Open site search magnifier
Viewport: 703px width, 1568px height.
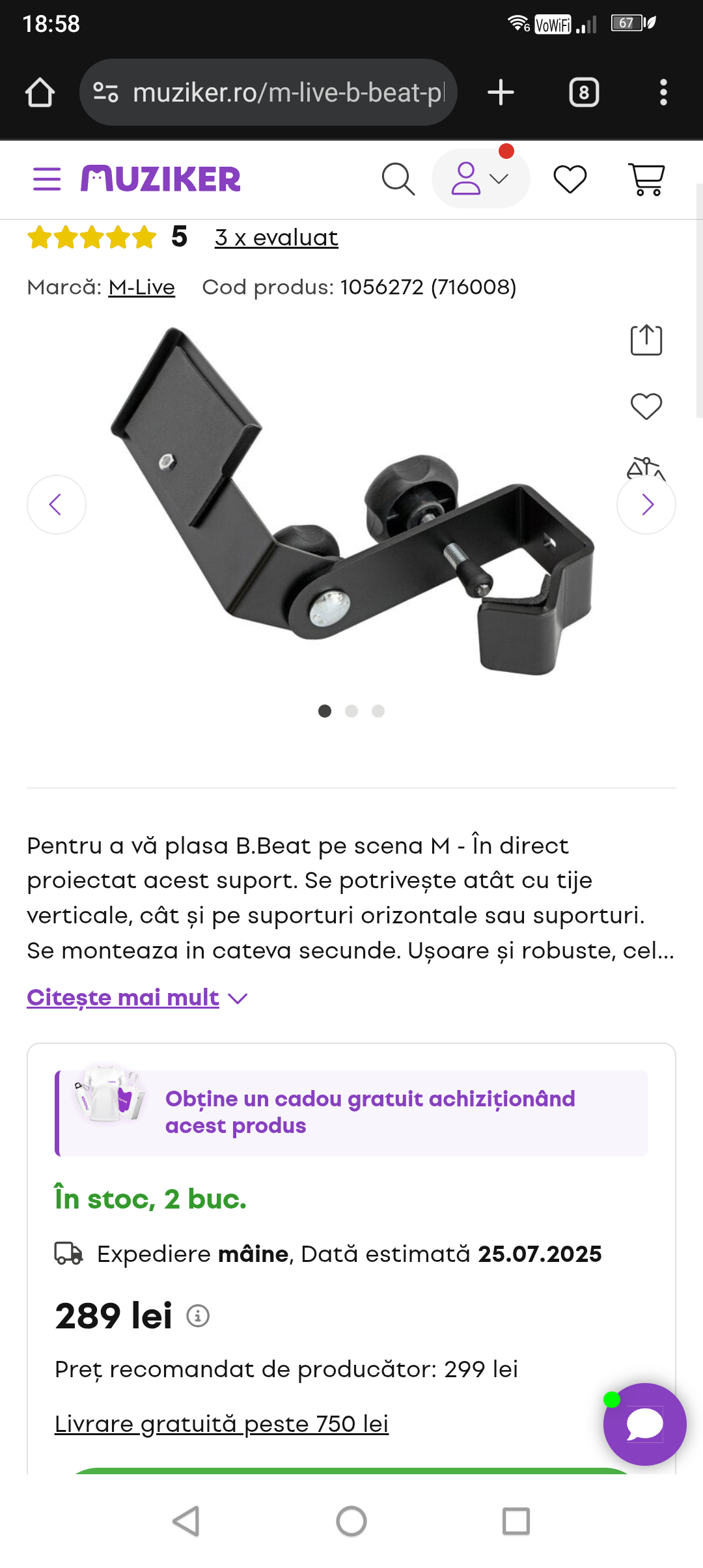pos(398,179)
